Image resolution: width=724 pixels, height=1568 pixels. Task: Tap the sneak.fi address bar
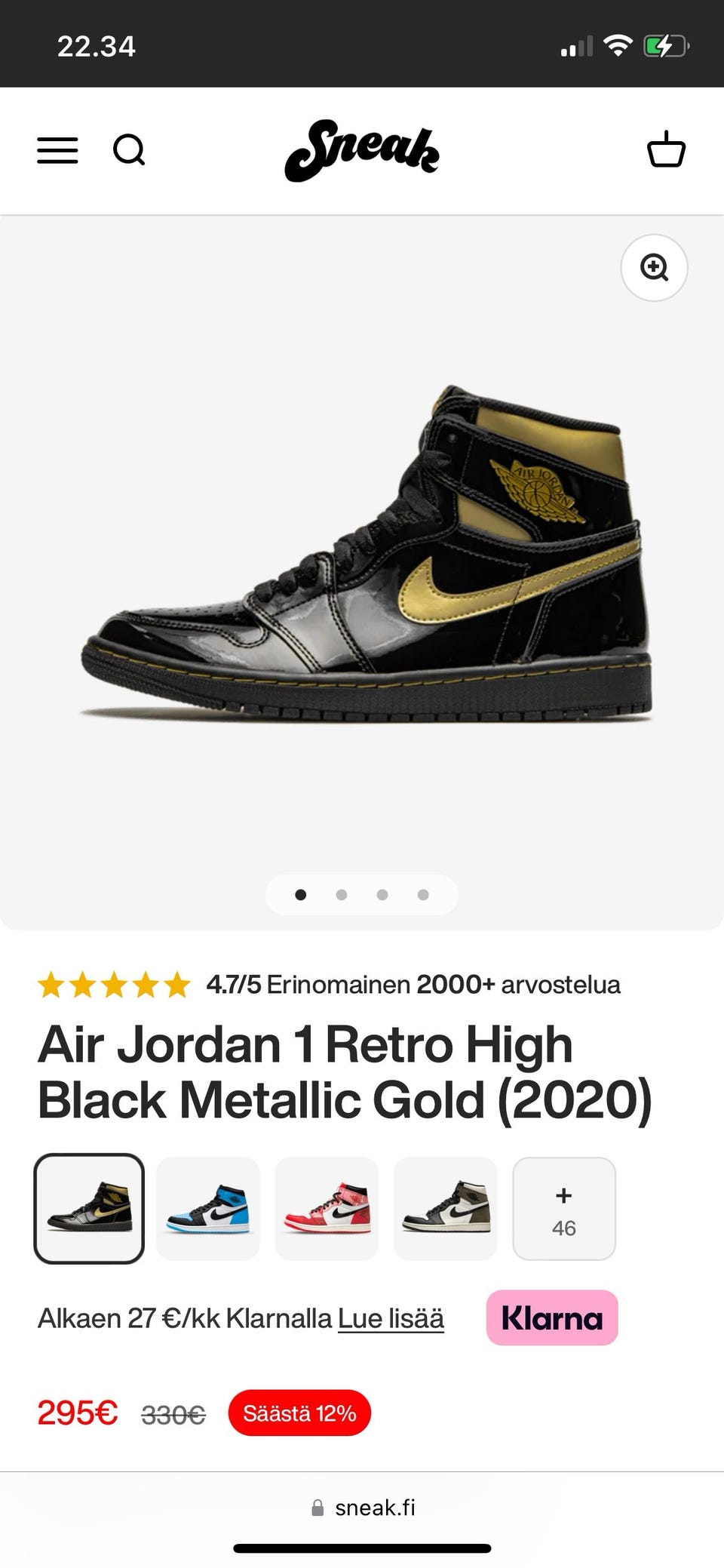click(364, 1508)
